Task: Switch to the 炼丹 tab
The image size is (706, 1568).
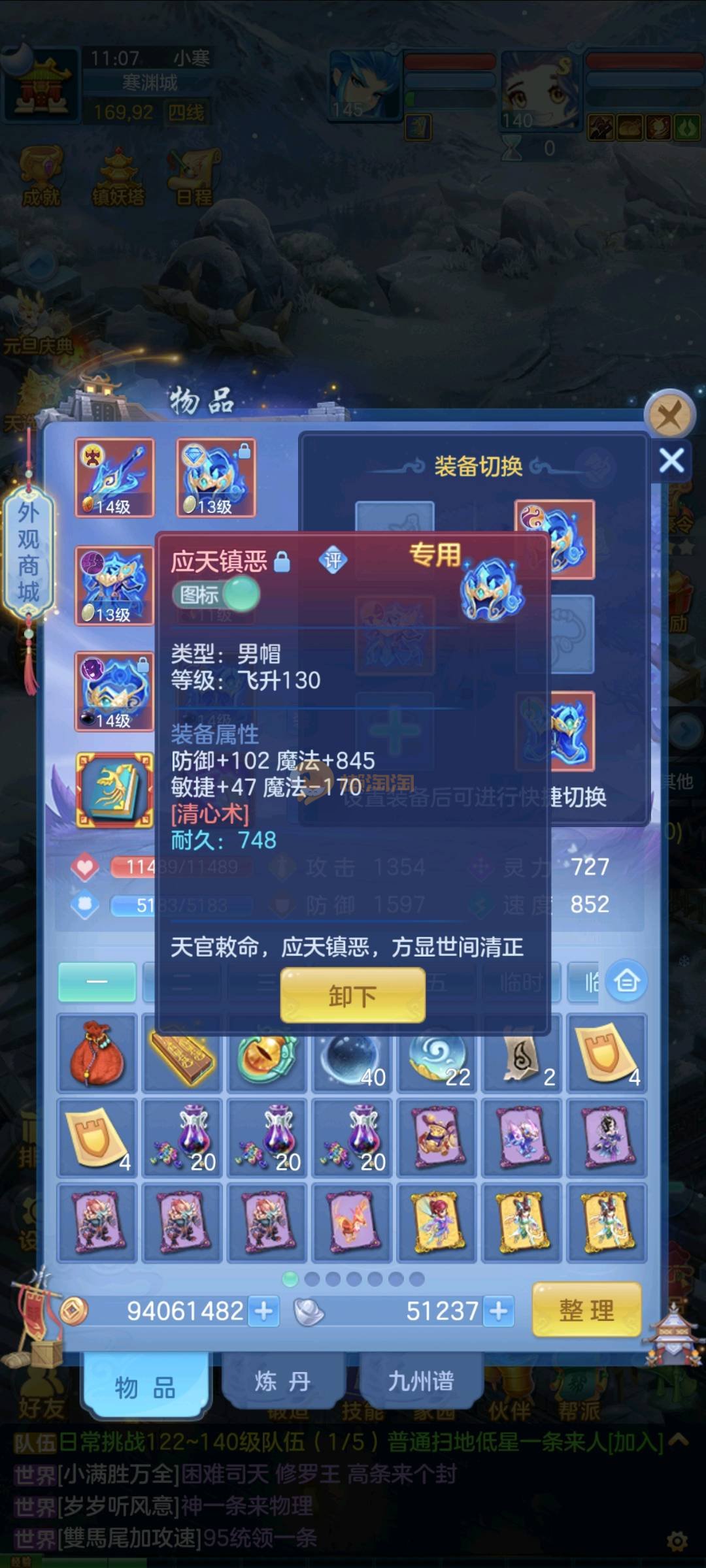Action: [282, 1381]
